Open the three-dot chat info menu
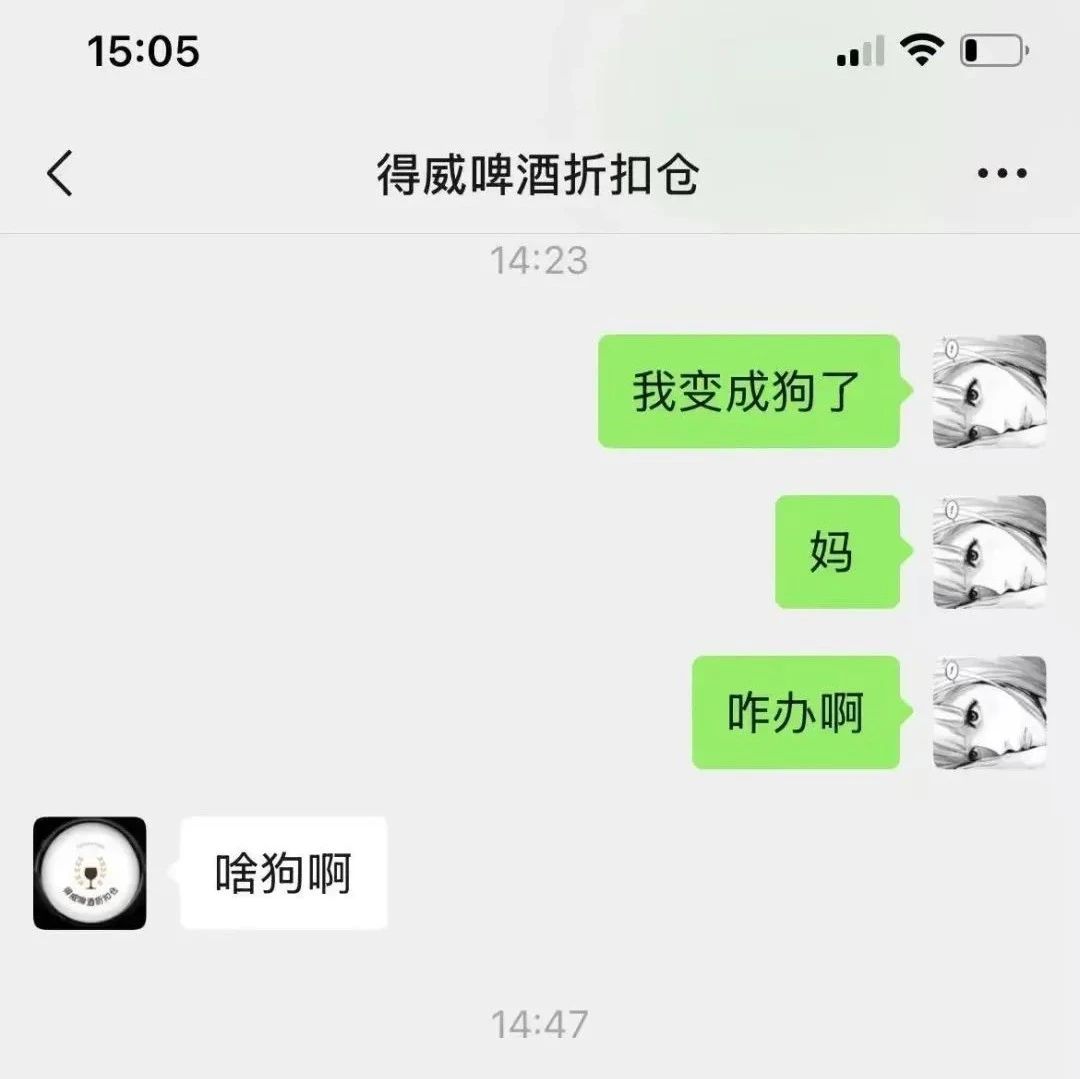This screenshot has height=1079, width=1080. pos(1002,174)
